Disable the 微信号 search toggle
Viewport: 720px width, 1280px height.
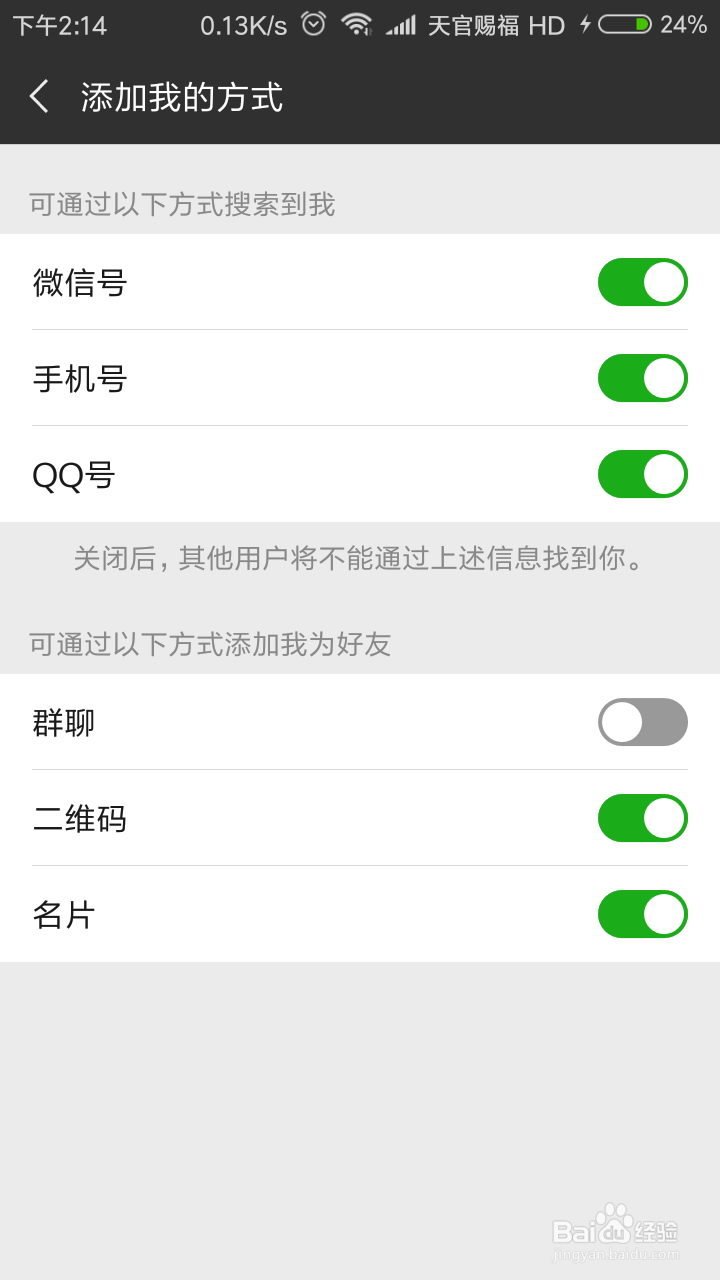(x=642, y=282)
